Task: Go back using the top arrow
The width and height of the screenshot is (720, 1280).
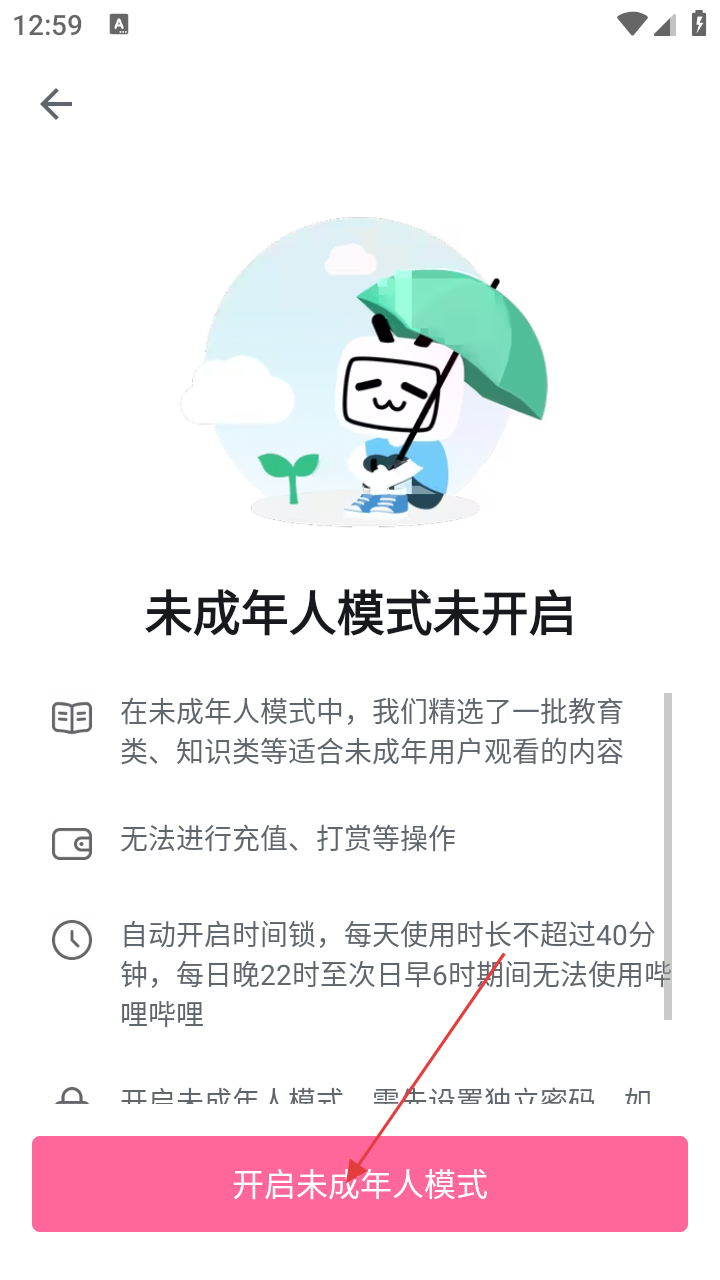Action: (56, 104)
